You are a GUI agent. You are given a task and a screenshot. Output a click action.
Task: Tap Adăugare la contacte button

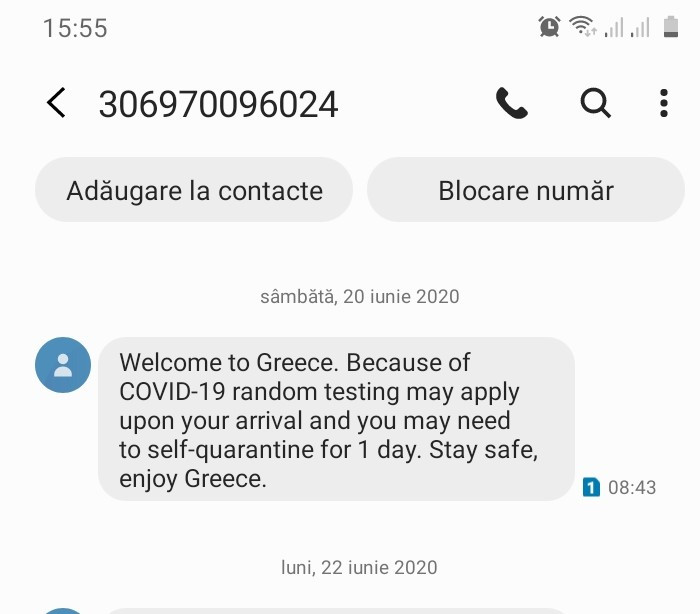click(x=194, y=190)
